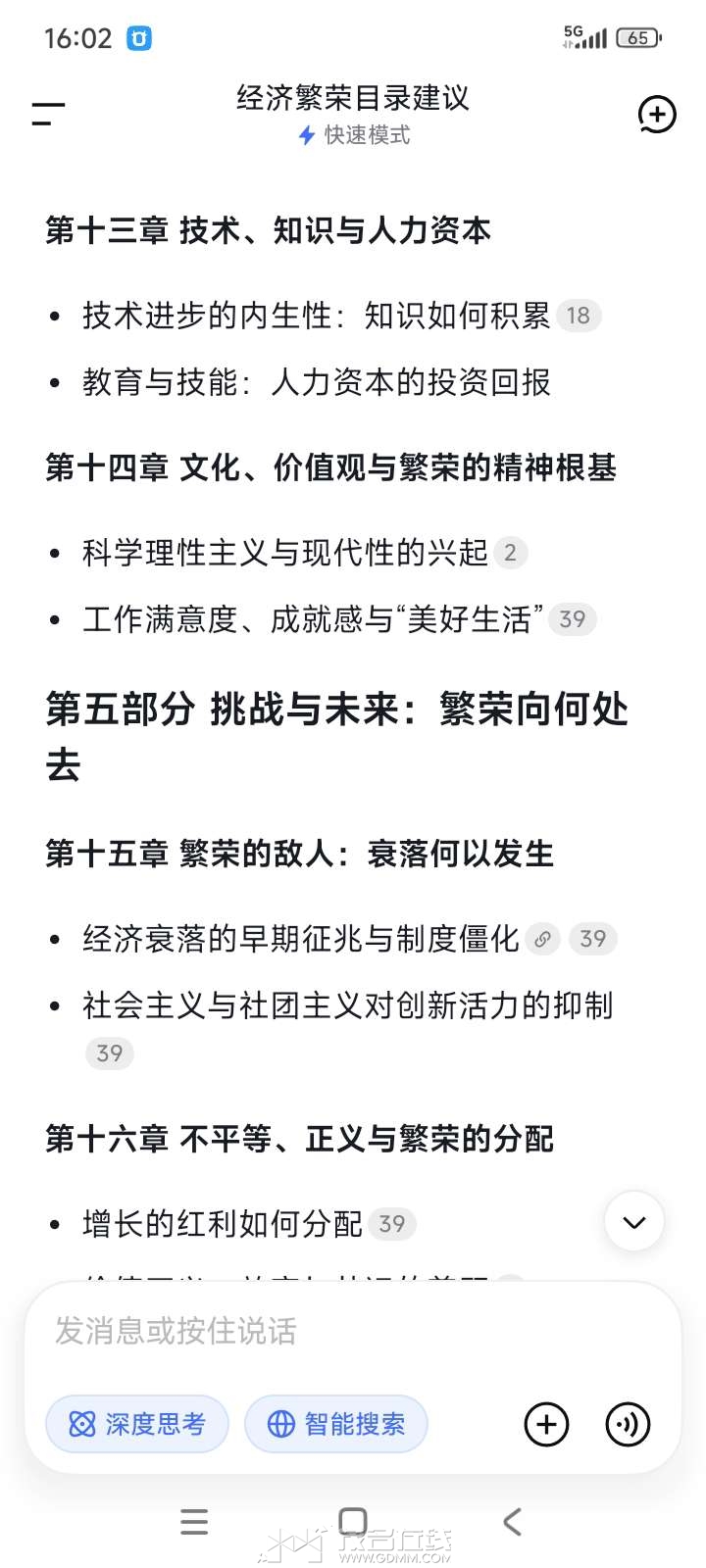Tap citation 18 next to 技术进步的内生性
706x1568 pixels.
[579, 316]
